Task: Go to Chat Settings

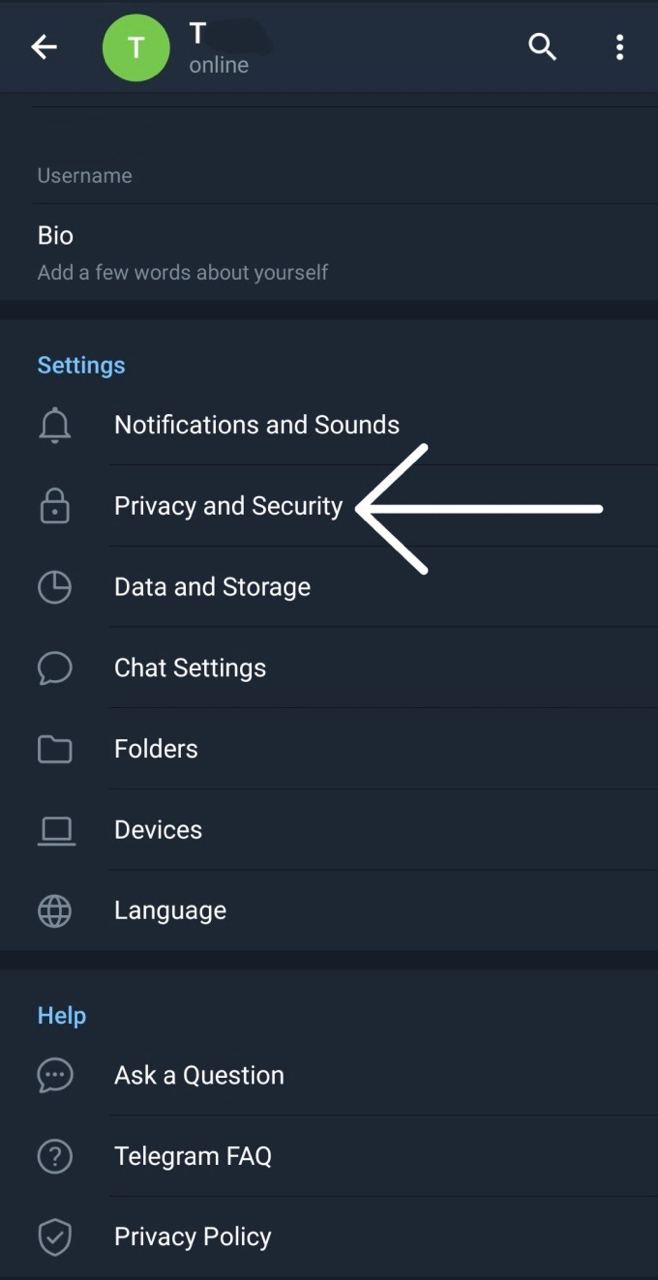Action: pos(329,668)
